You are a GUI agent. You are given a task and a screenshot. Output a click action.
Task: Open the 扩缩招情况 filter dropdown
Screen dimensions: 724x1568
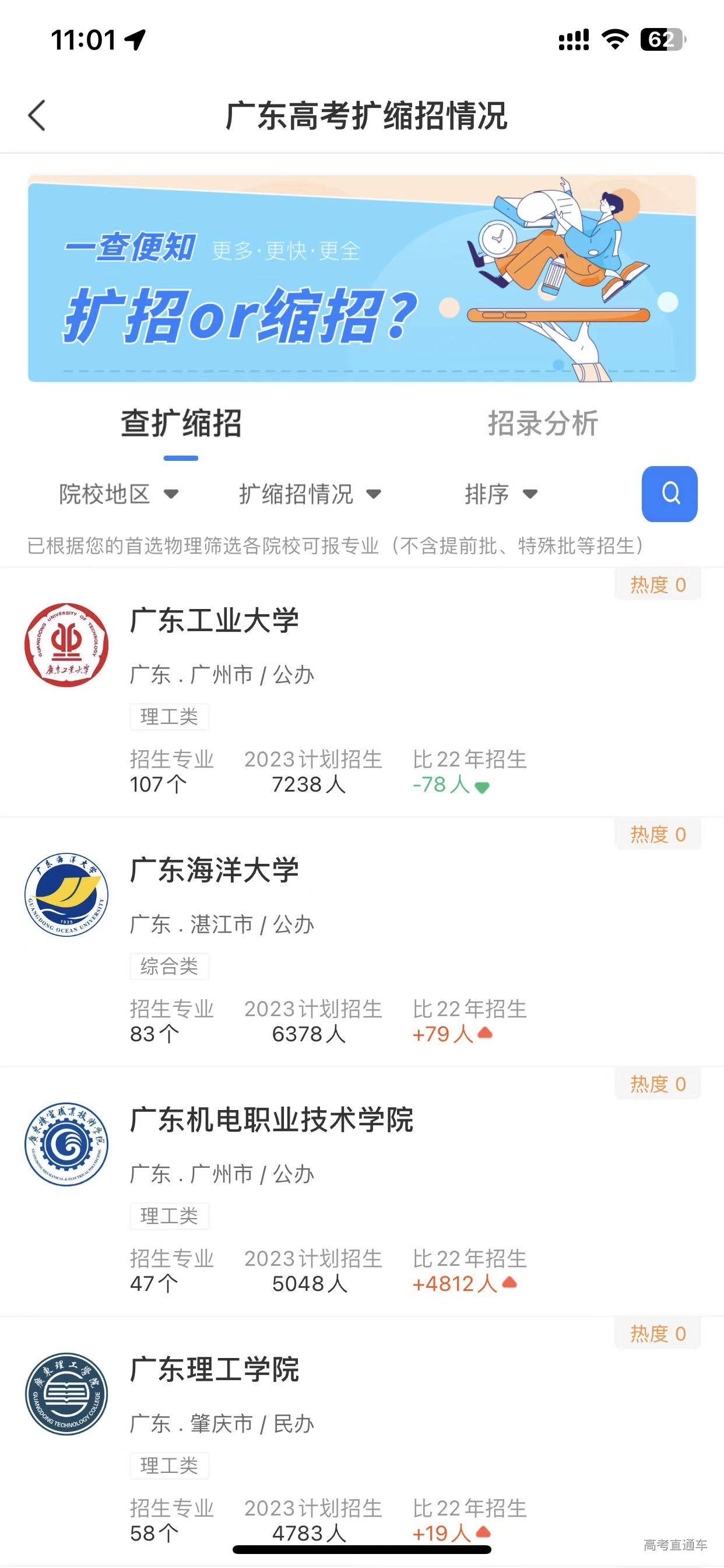pyautogui.click(x=310, y=494)
